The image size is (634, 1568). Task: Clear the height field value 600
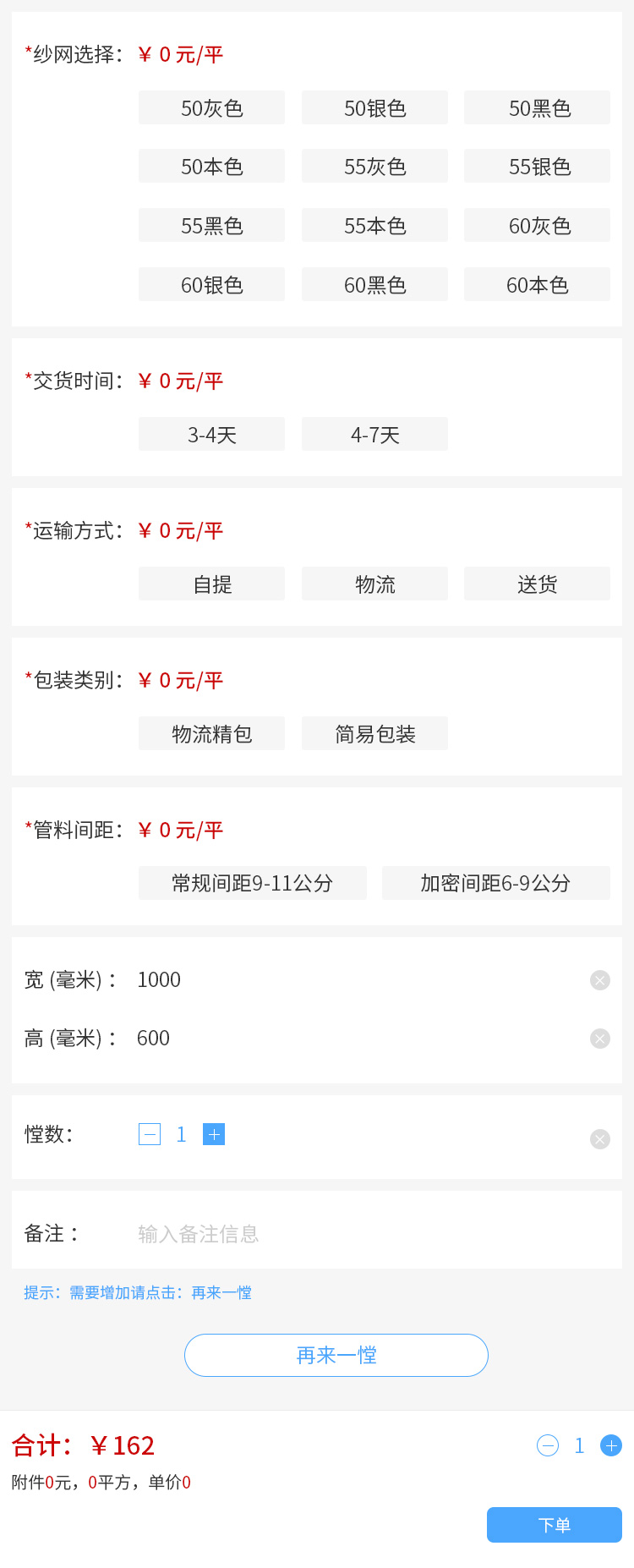(x=600, y=1039)
